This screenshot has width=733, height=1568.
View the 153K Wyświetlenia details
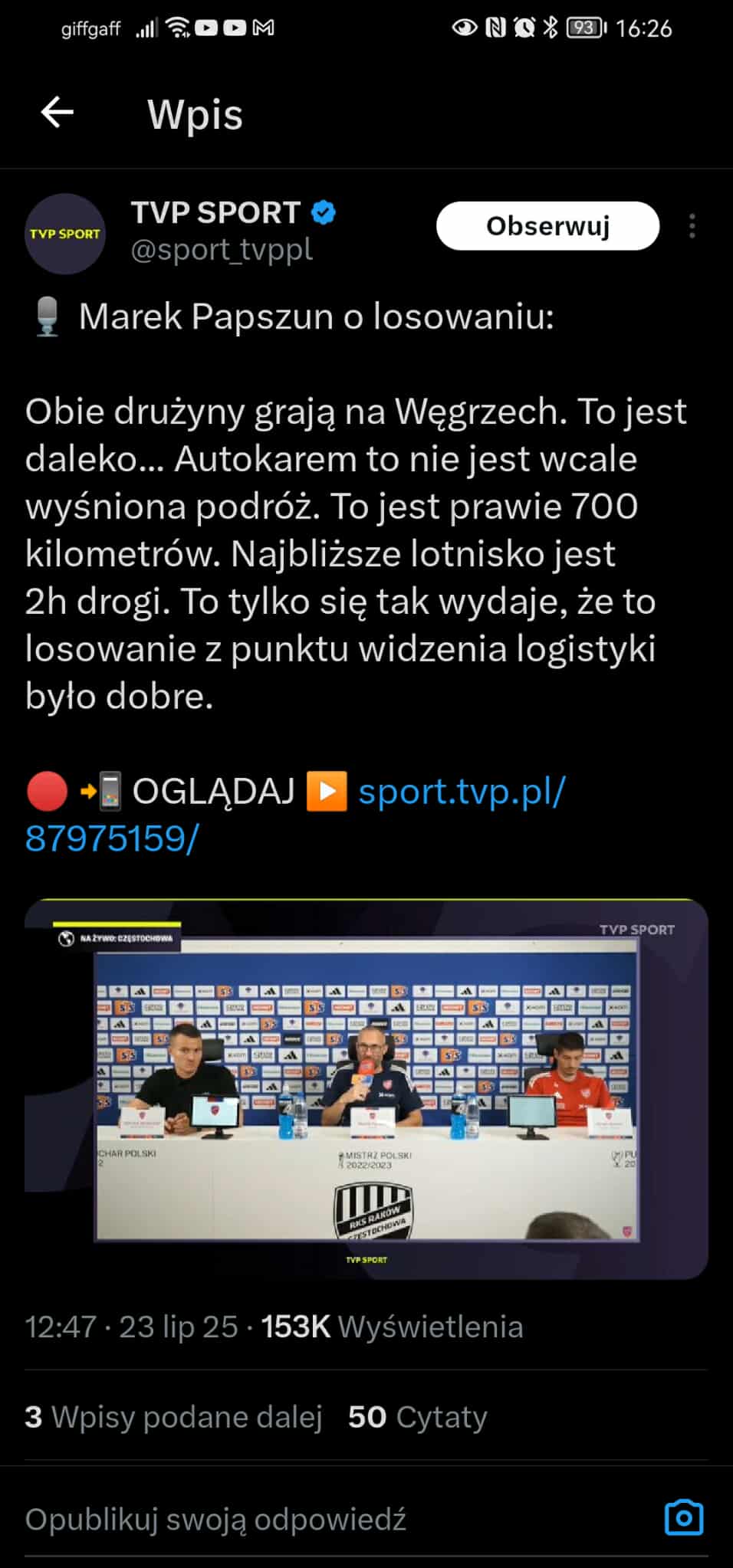coord(391,1324)
